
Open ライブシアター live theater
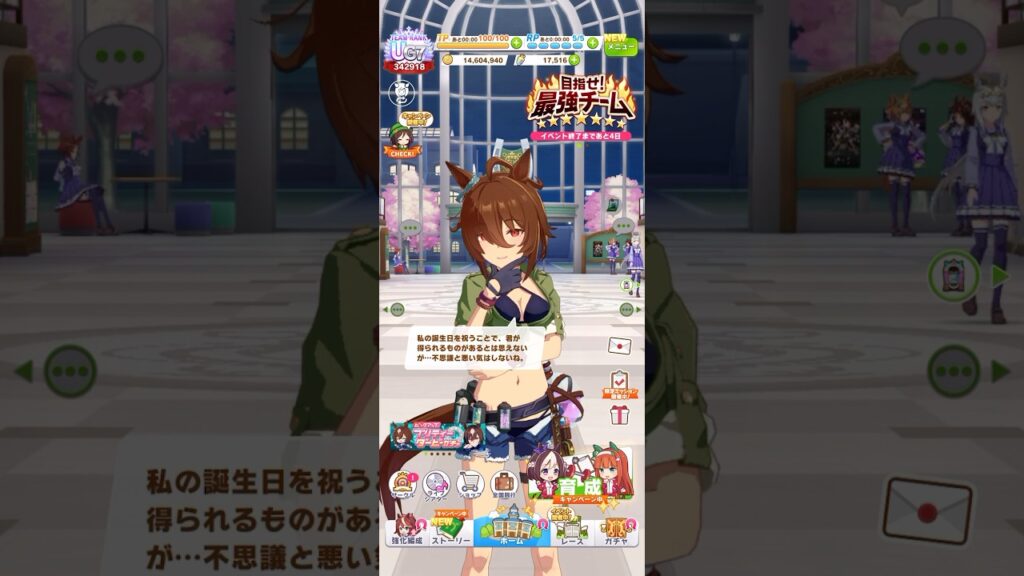point(437,486)
